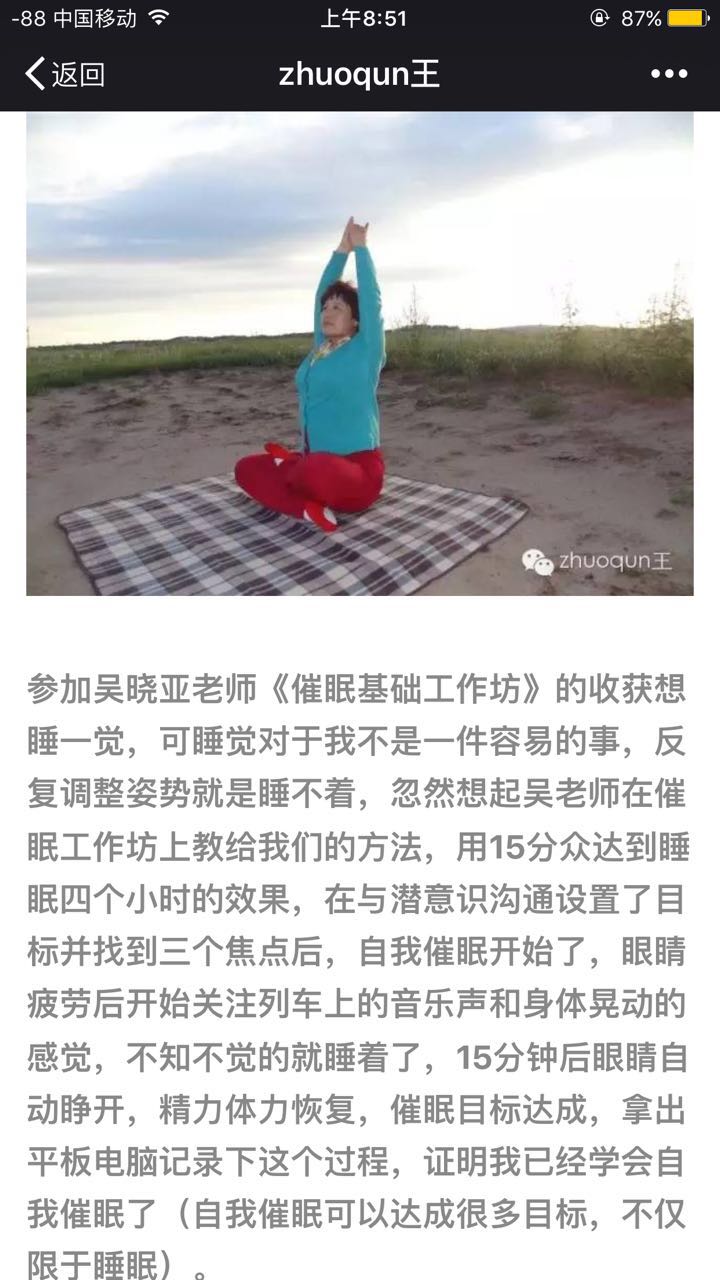Open the three-dot overflow menu
This screenshot has height=1280, width=720.
pyautogui.click(x=669, y=74)
